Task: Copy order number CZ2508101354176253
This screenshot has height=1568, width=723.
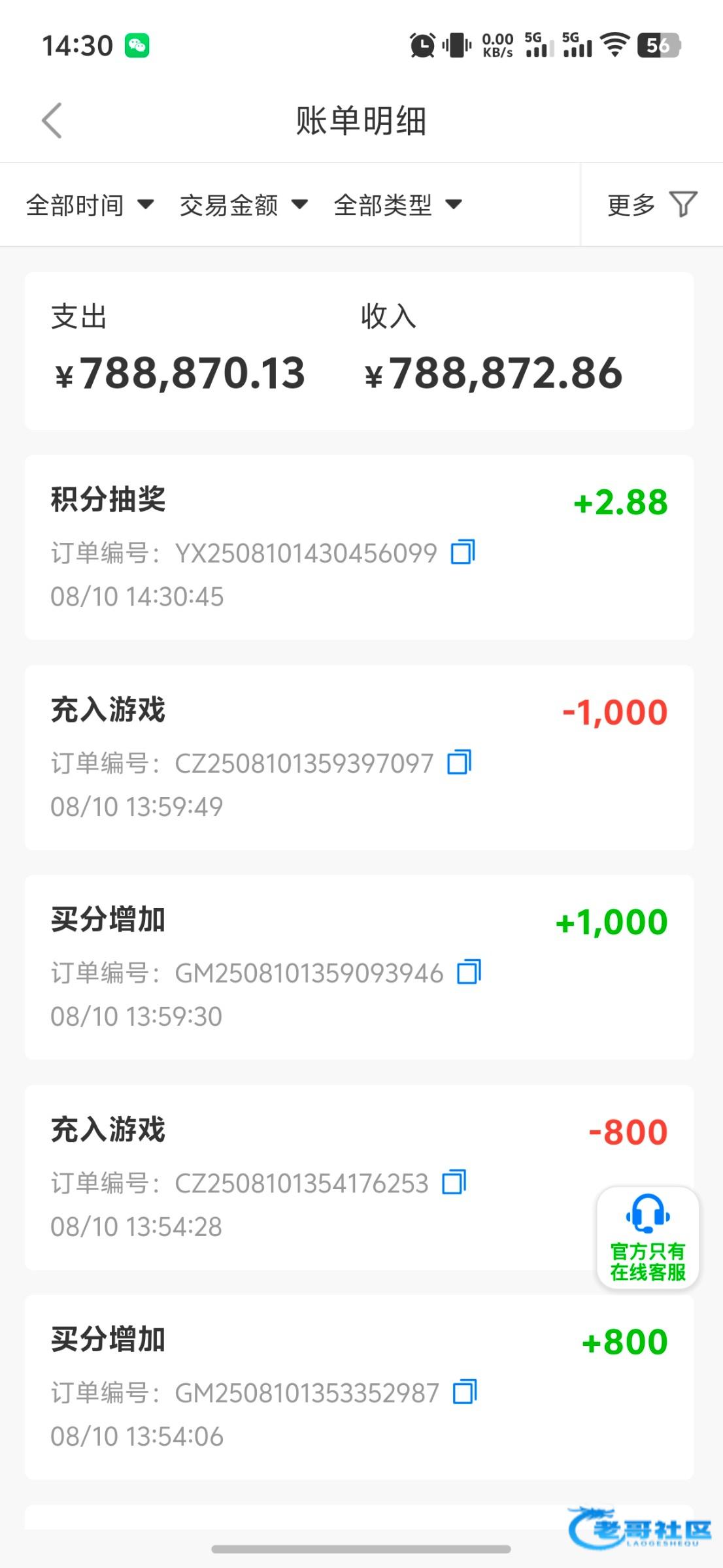Action: click(454, 1182)
